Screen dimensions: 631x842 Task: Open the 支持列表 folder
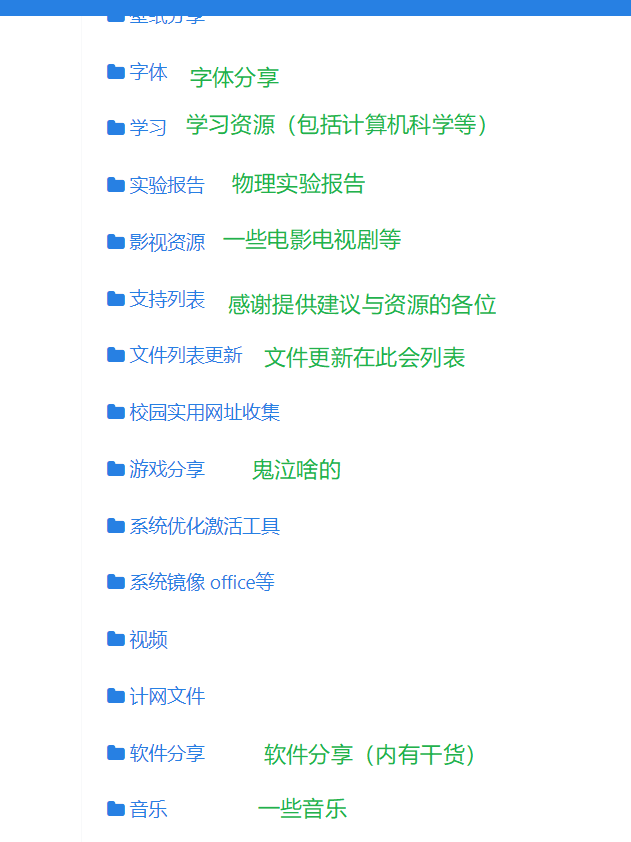(x=166, y=299)
